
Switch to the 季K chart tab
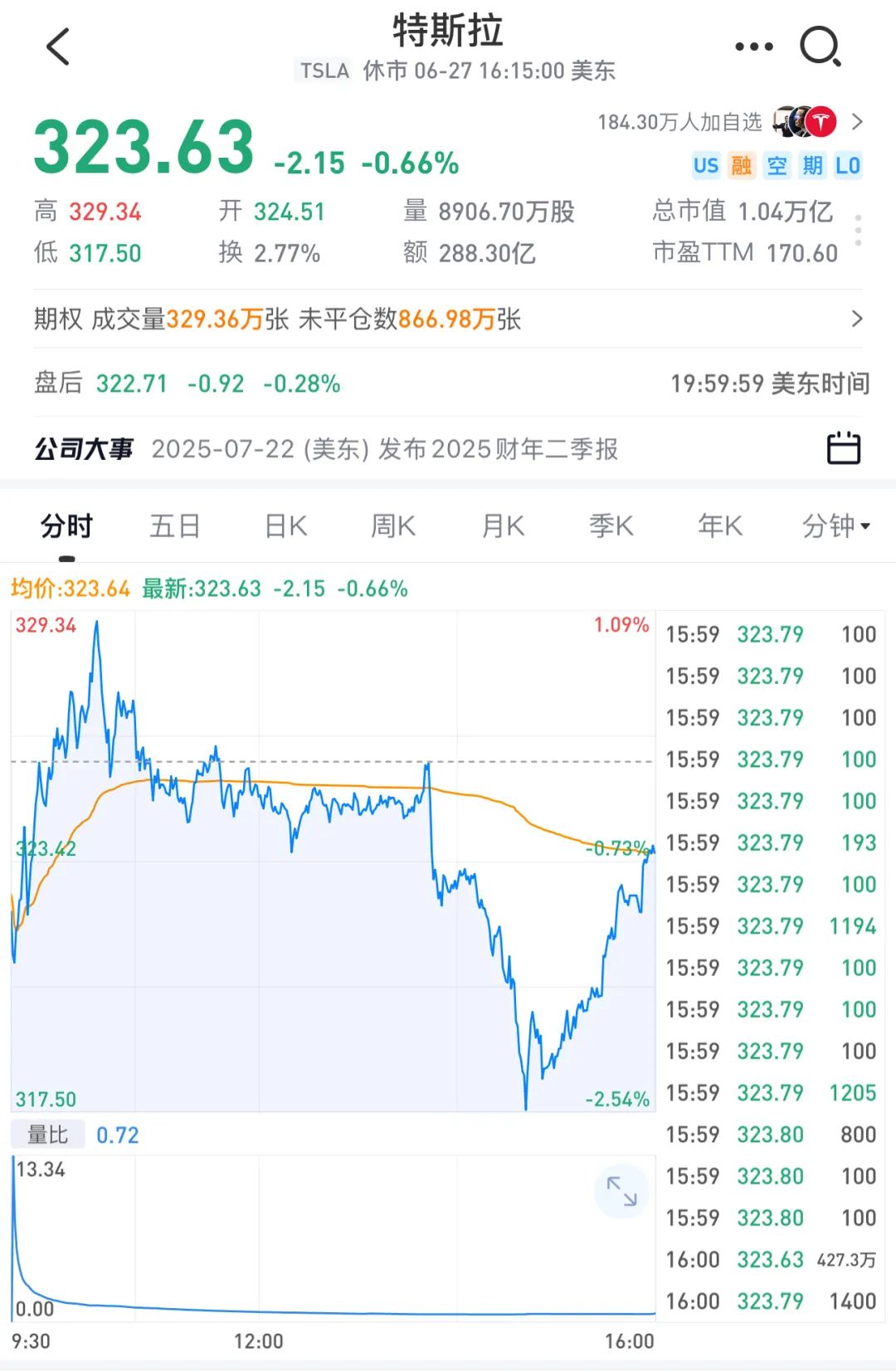[611, 526]
